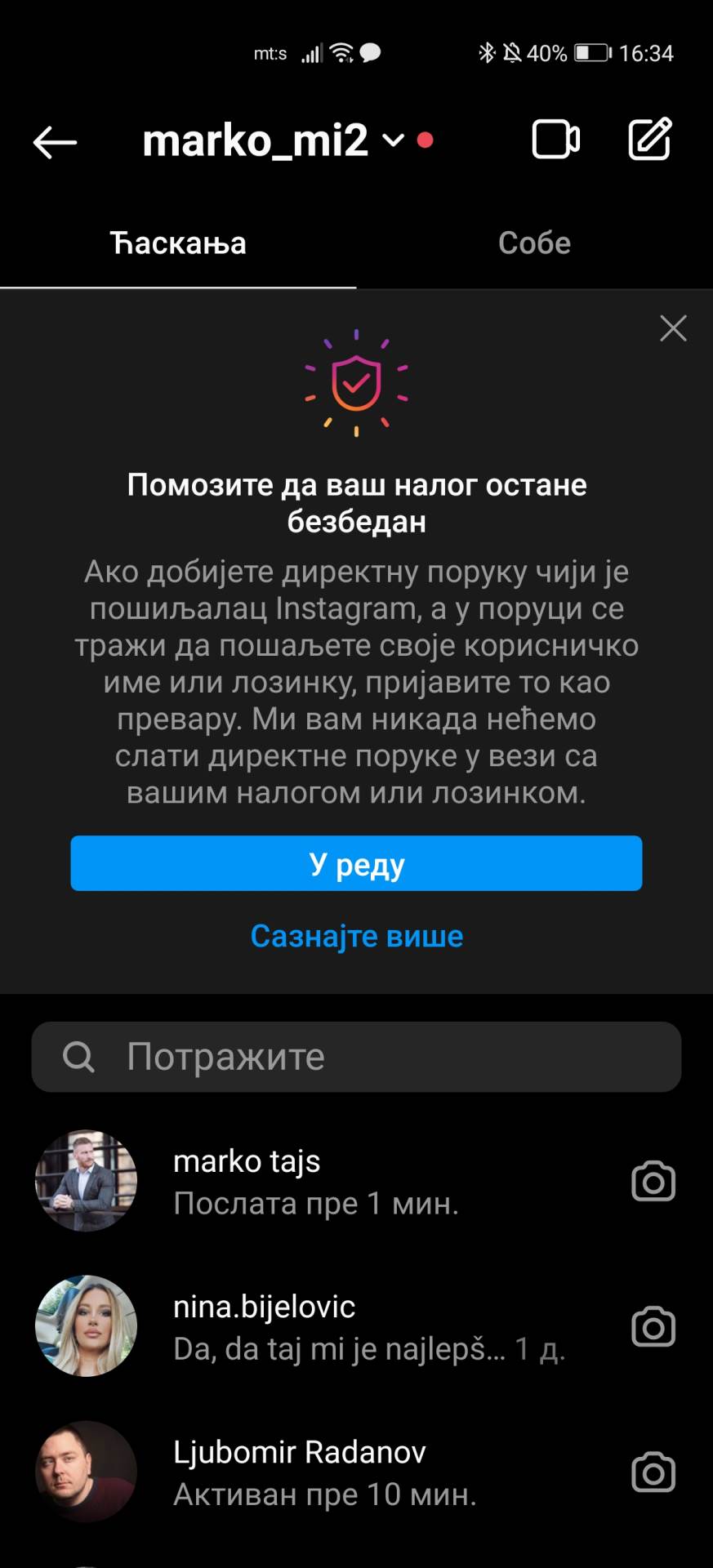Tap the Bluetooth icon in the status bar

coord(488,53)
